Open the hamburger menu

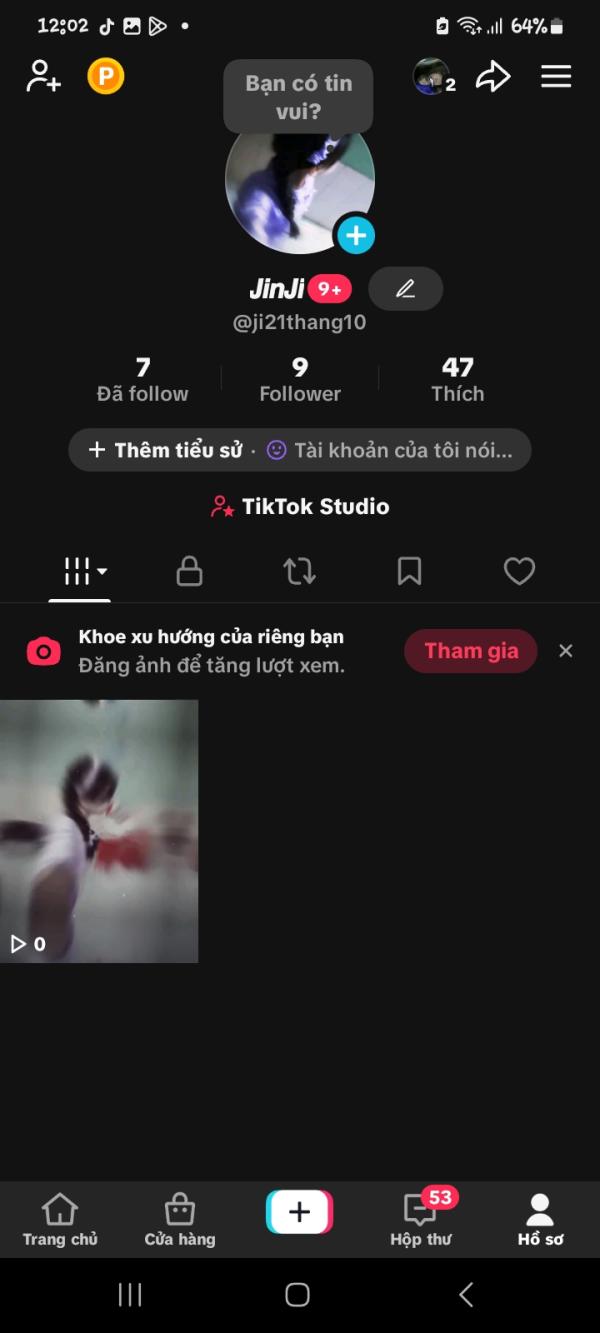click(x=556, y=77)
